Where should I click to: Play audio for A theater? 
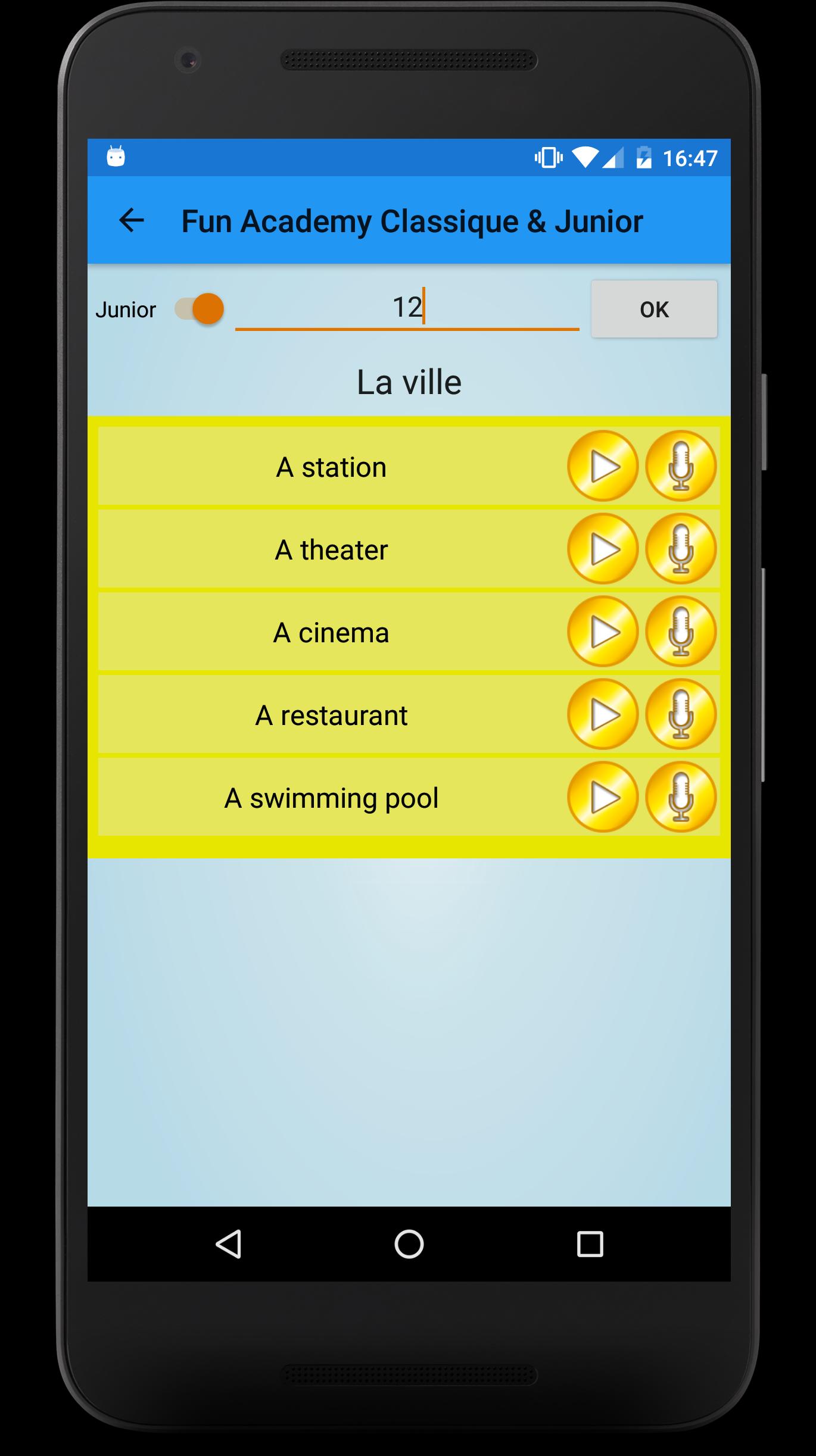pyautogui.click(x=602, y=549)
